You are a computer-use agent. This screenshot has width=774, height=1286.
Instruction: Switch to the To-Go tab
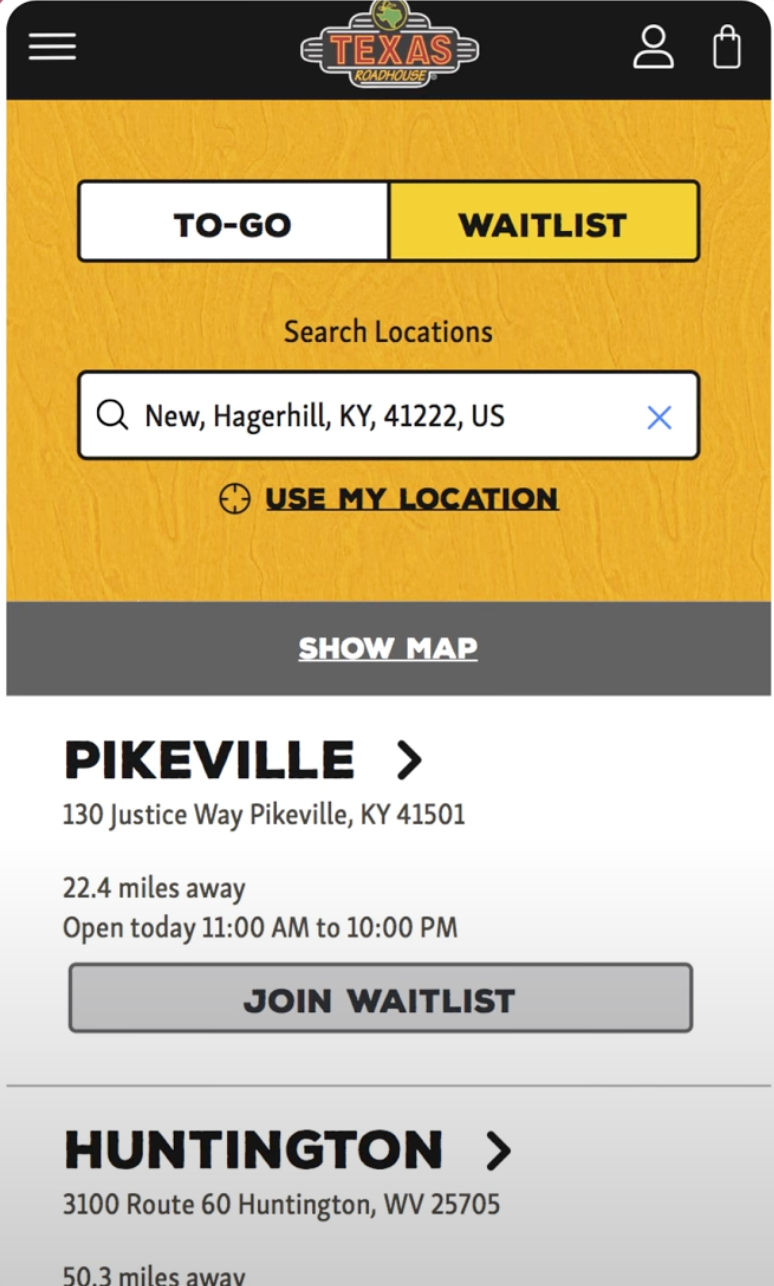pos(233,224)
